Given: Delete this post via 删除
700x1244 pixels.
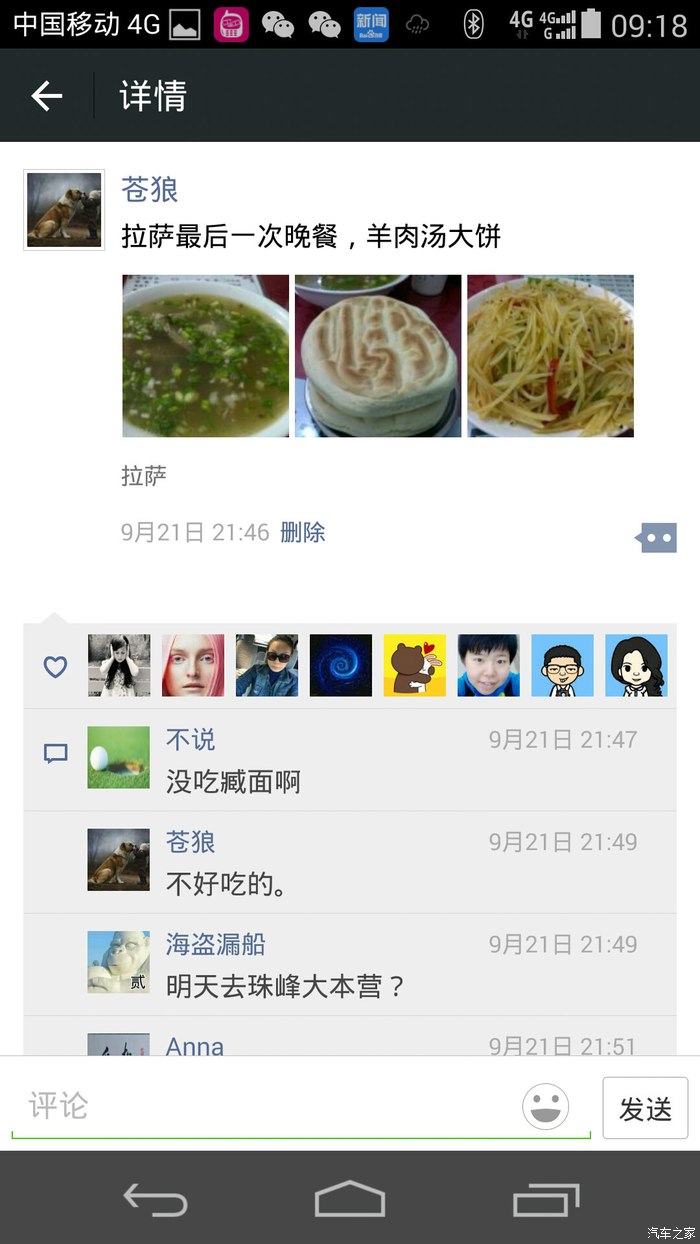Looking at the screenshot, I should (x=302, y=532).
